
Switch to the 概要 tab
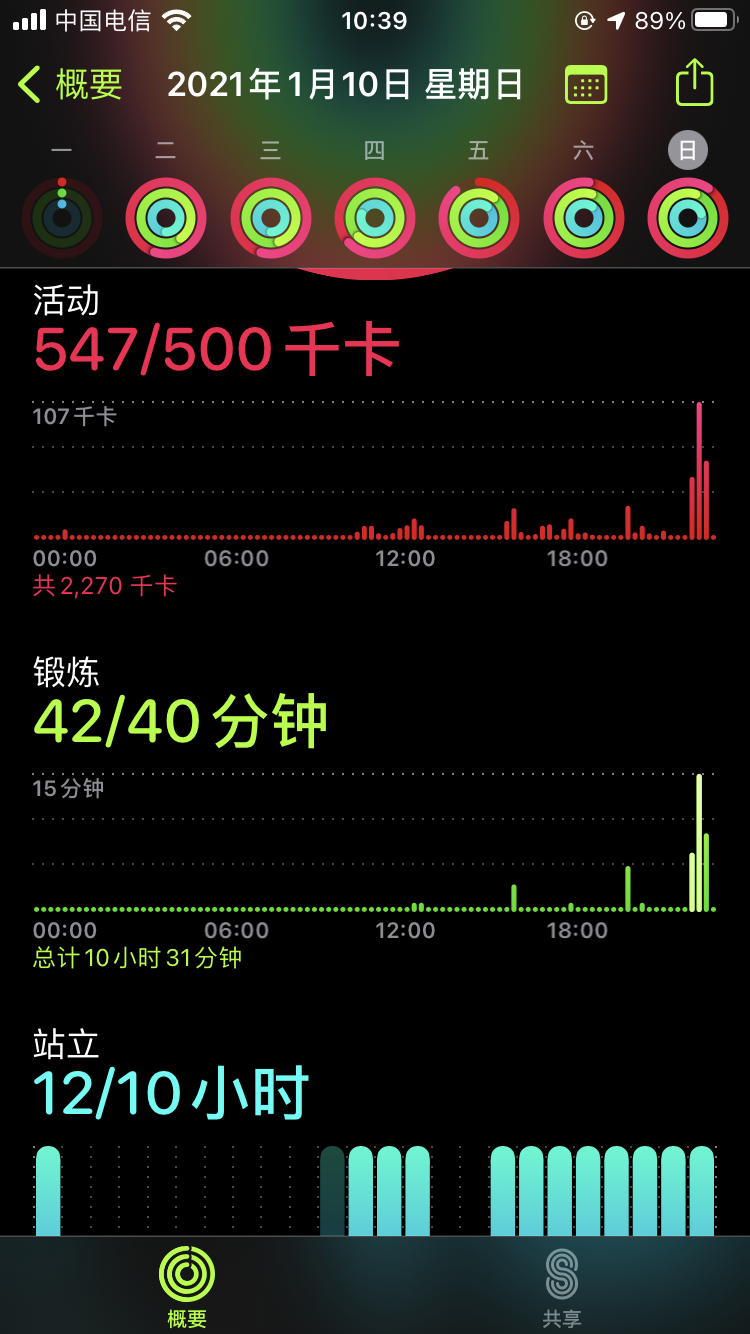point(187,1286)
